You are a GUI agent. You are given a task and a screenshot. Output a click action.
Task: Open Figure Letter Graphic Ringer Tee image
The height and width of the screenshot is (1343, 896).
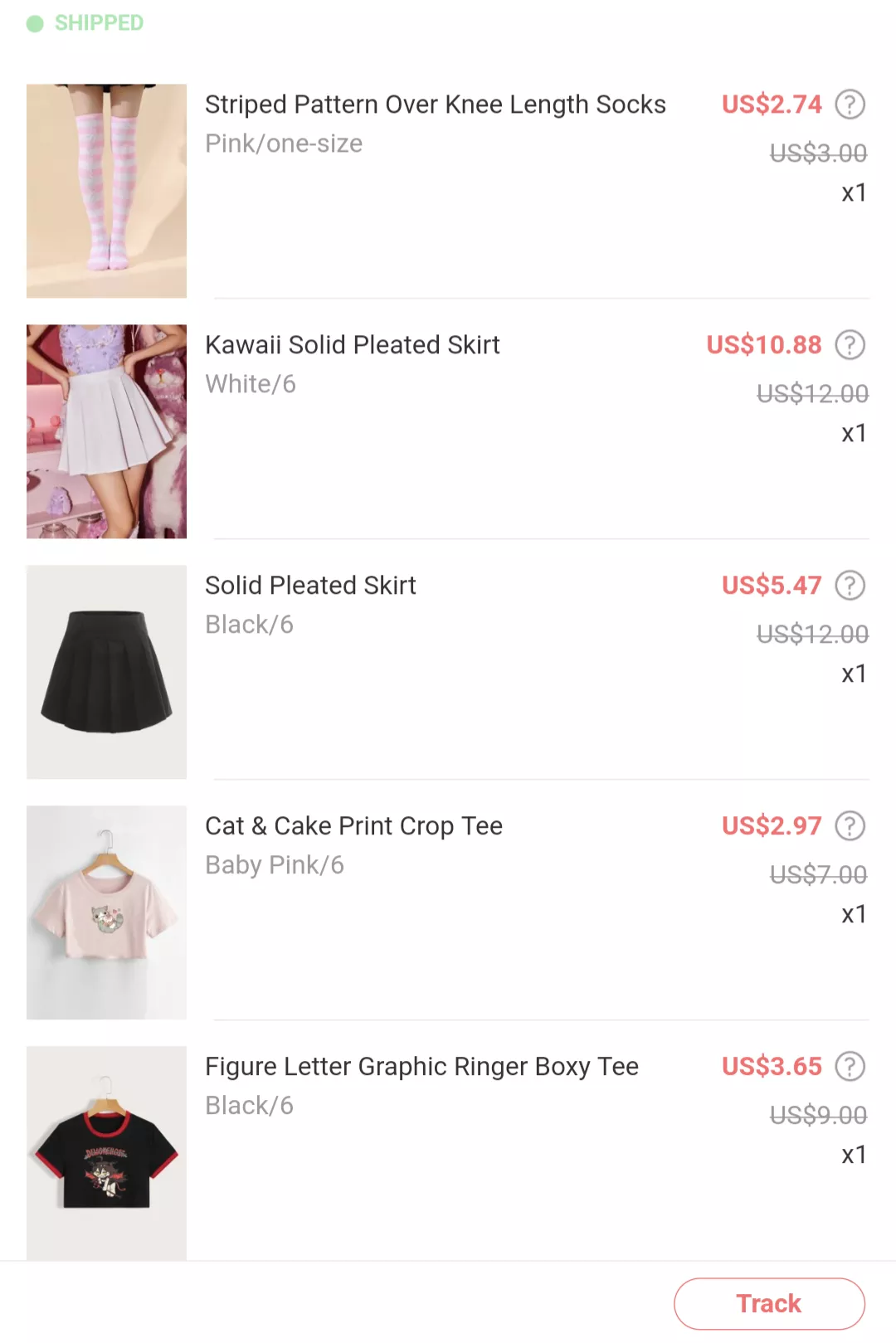pyautogui.click(x=106, y=1153)
